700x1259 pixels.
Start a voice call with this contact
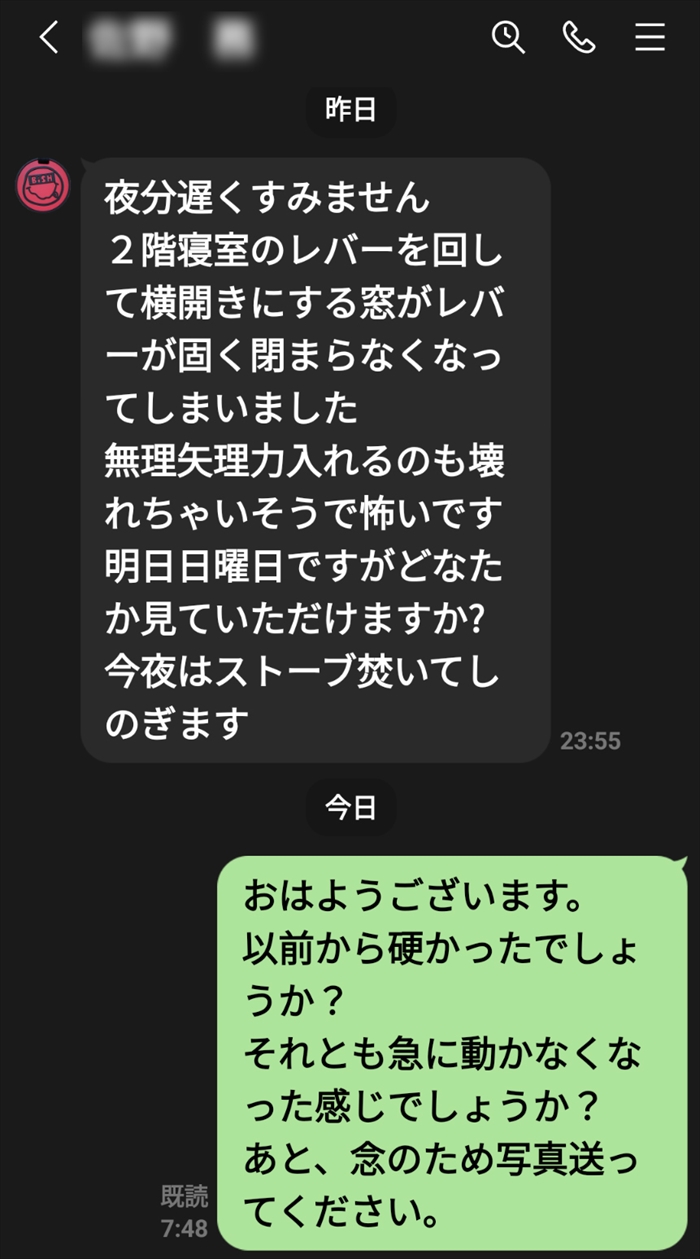pos(579,38)
